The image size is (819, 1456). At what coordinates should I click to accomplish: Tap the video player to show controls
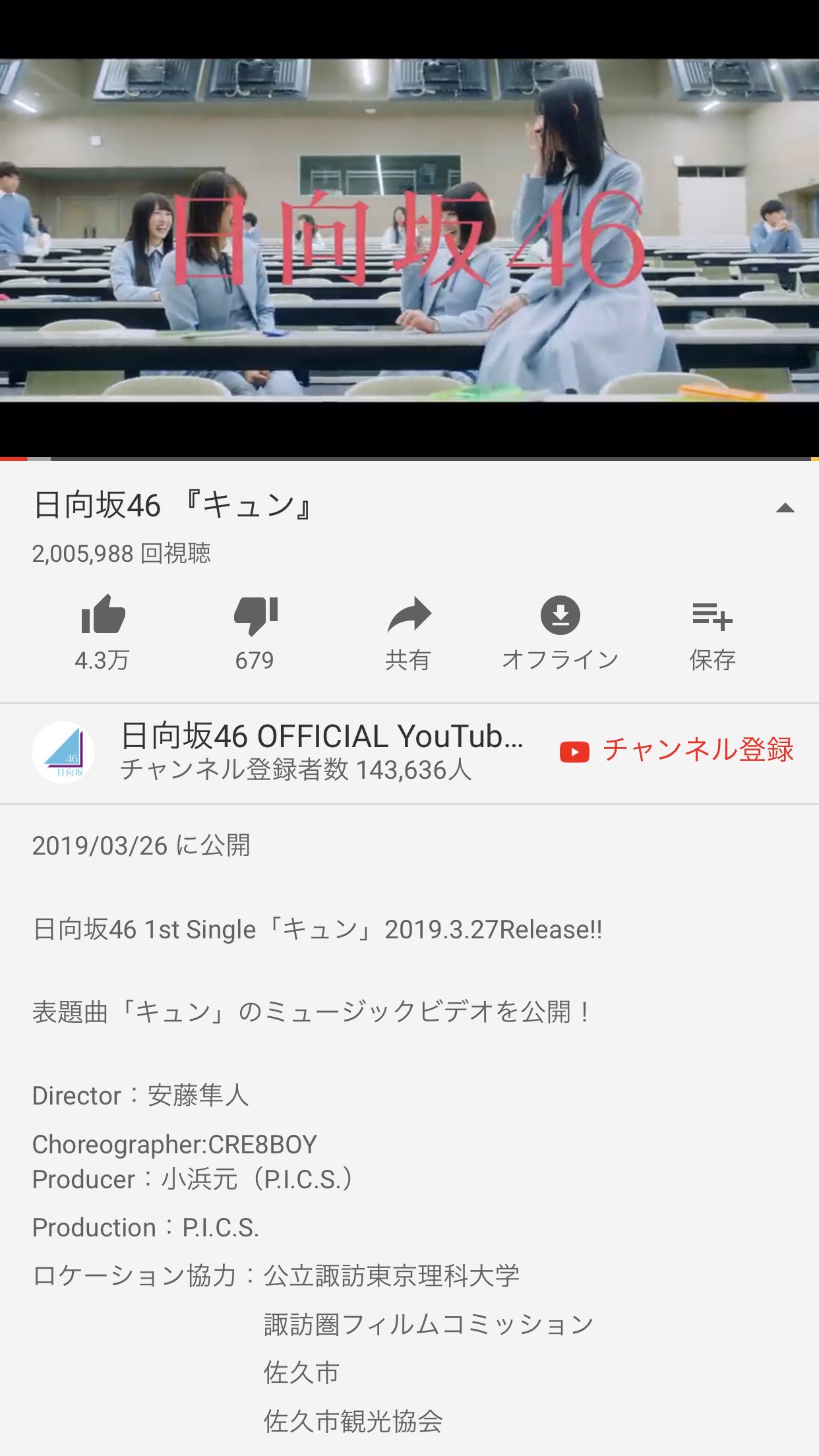[x=409, y=229]
